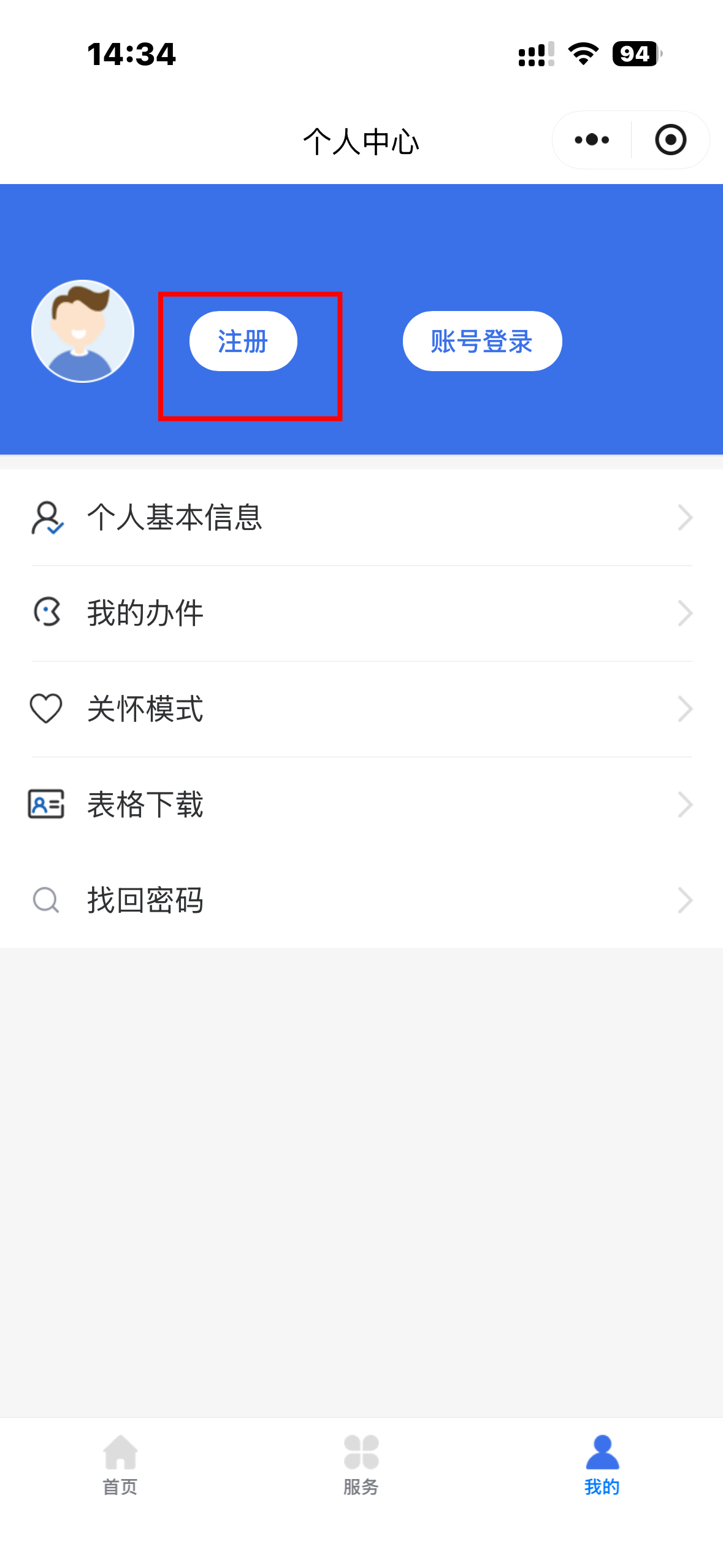Select the 我的 tab
The width and height of the screenshot is (723, 1568).
point(602,1465)
